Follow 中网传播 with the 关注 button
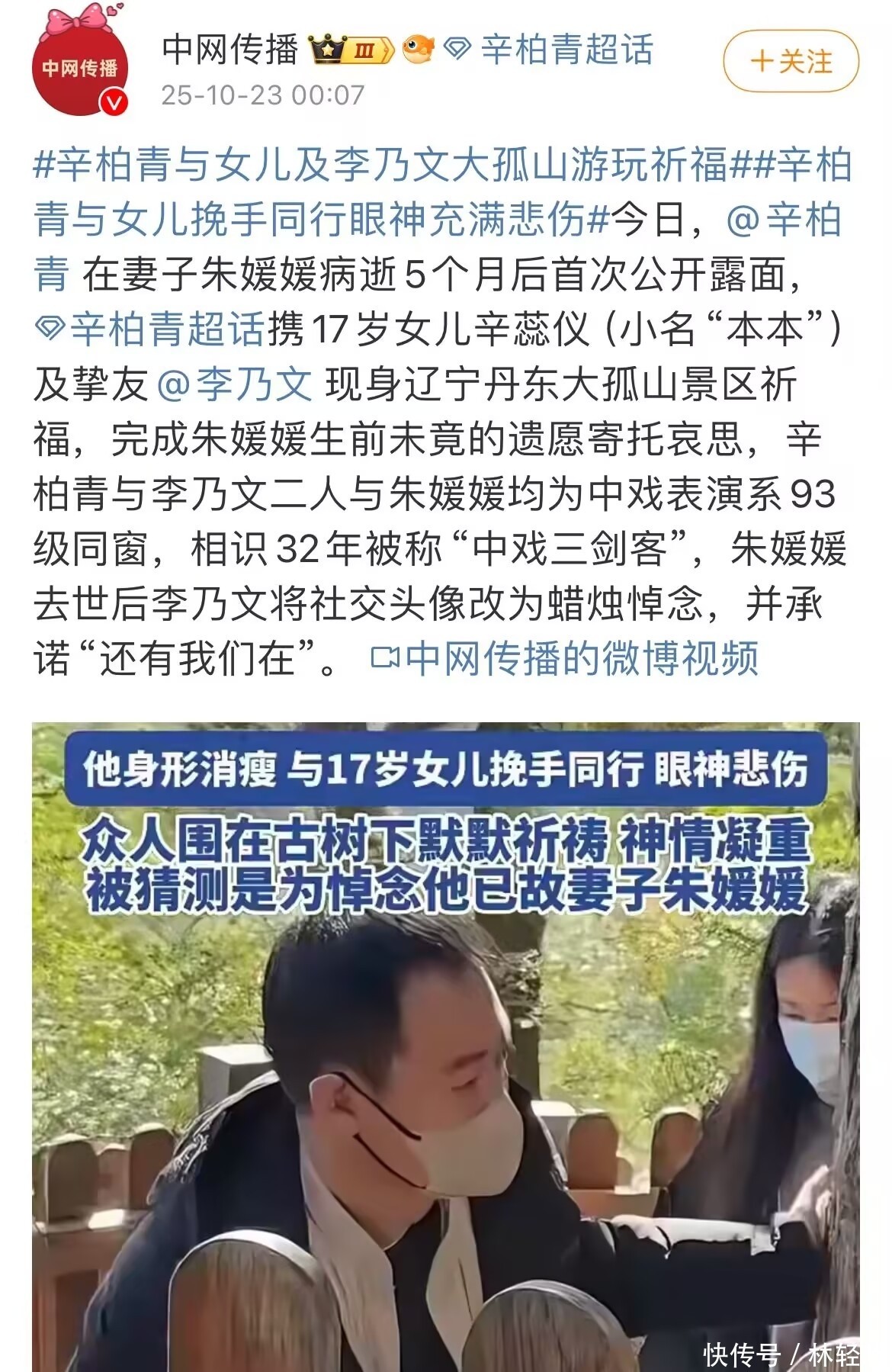The height and width of the screenshot is (1372, 892). [x=791, y=61]
